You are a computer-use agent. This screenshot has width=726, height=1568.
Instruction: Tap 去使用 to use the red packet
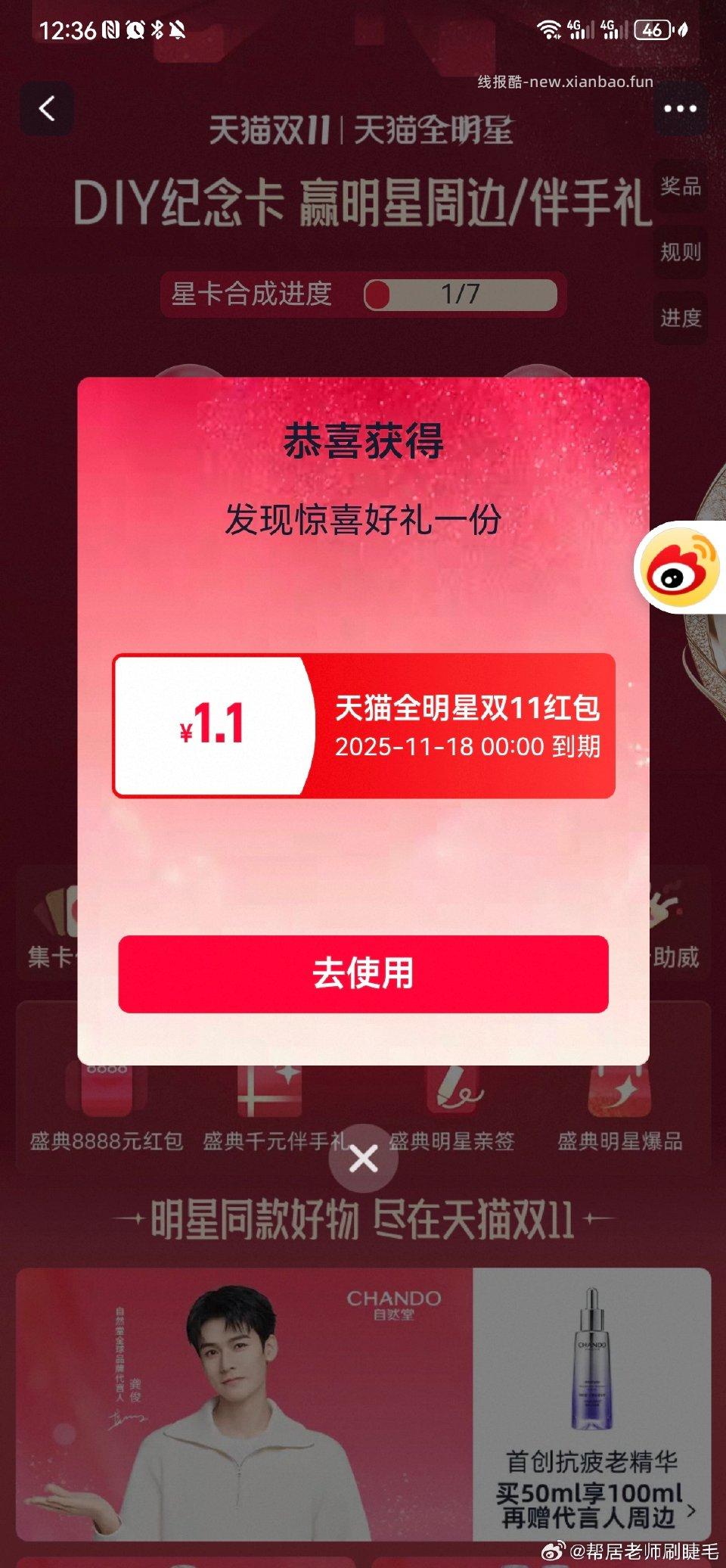pyautogui.click(x=363, y=973)
